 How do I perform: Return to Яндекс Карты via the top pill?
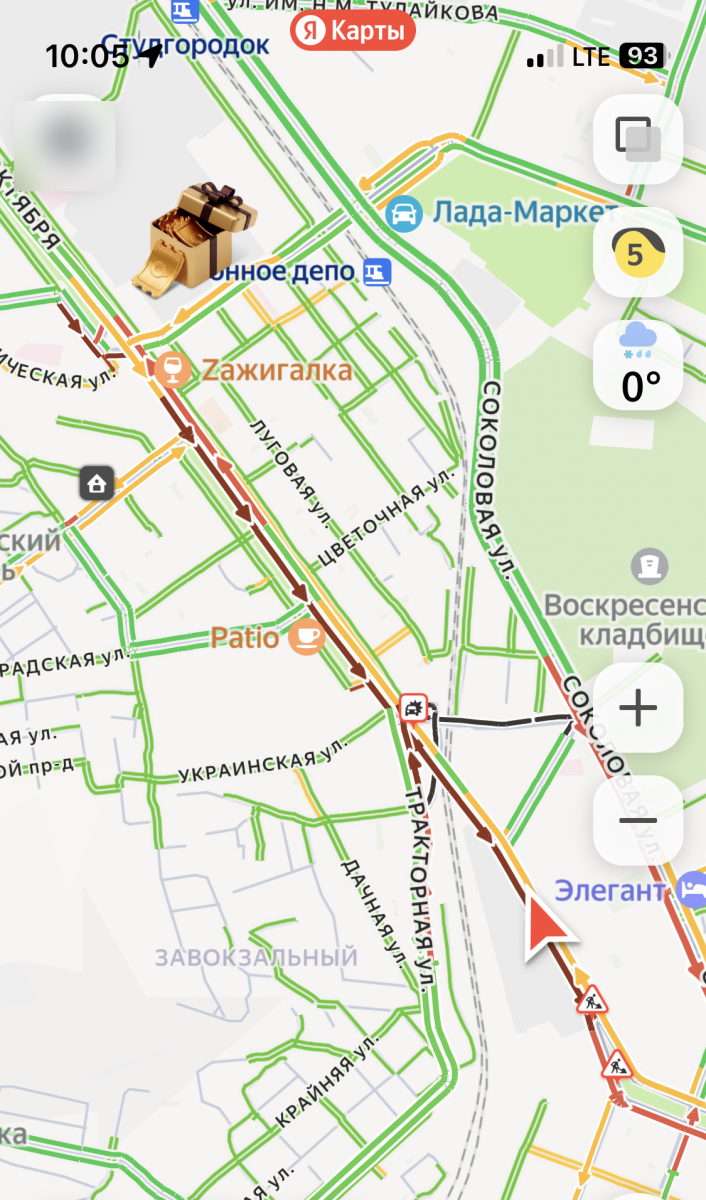[352, 32]
